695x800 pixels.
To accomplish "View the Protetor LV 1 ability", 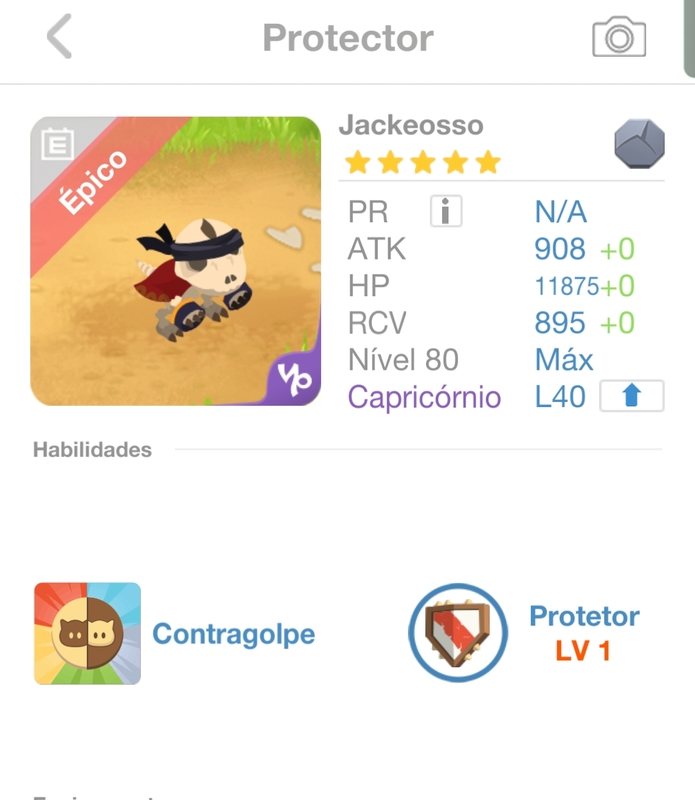I will click(x=458, y=633).
